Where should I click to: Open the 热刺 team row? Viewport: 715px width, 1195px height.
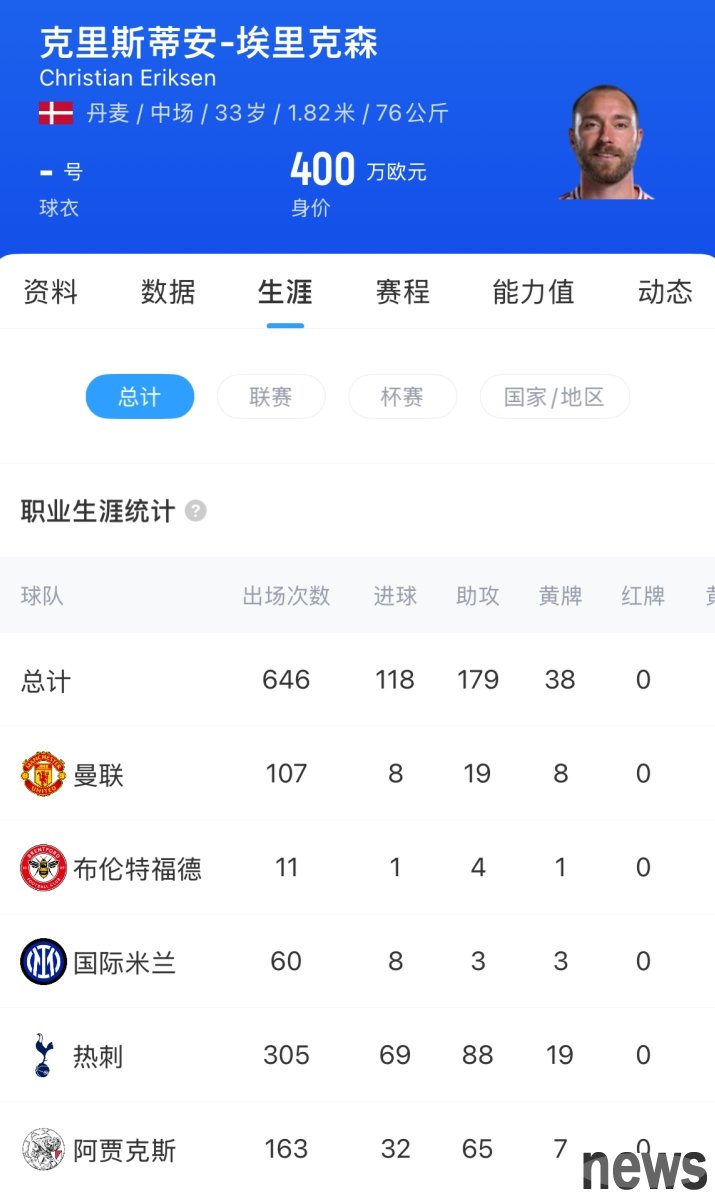[x=358, y=1055]
